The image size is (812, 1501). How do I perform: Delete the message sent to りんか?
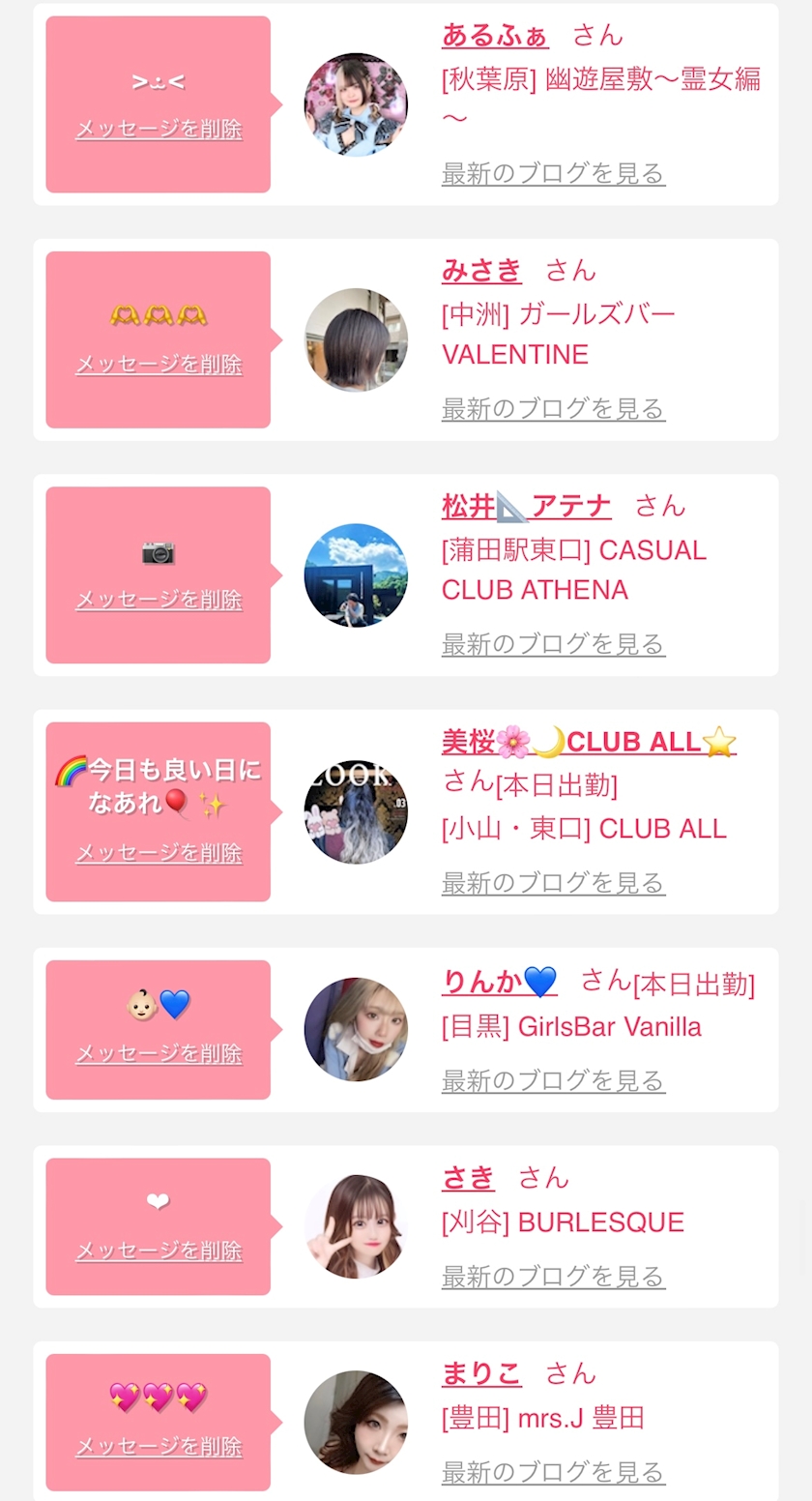click(x=159, y=1053)
